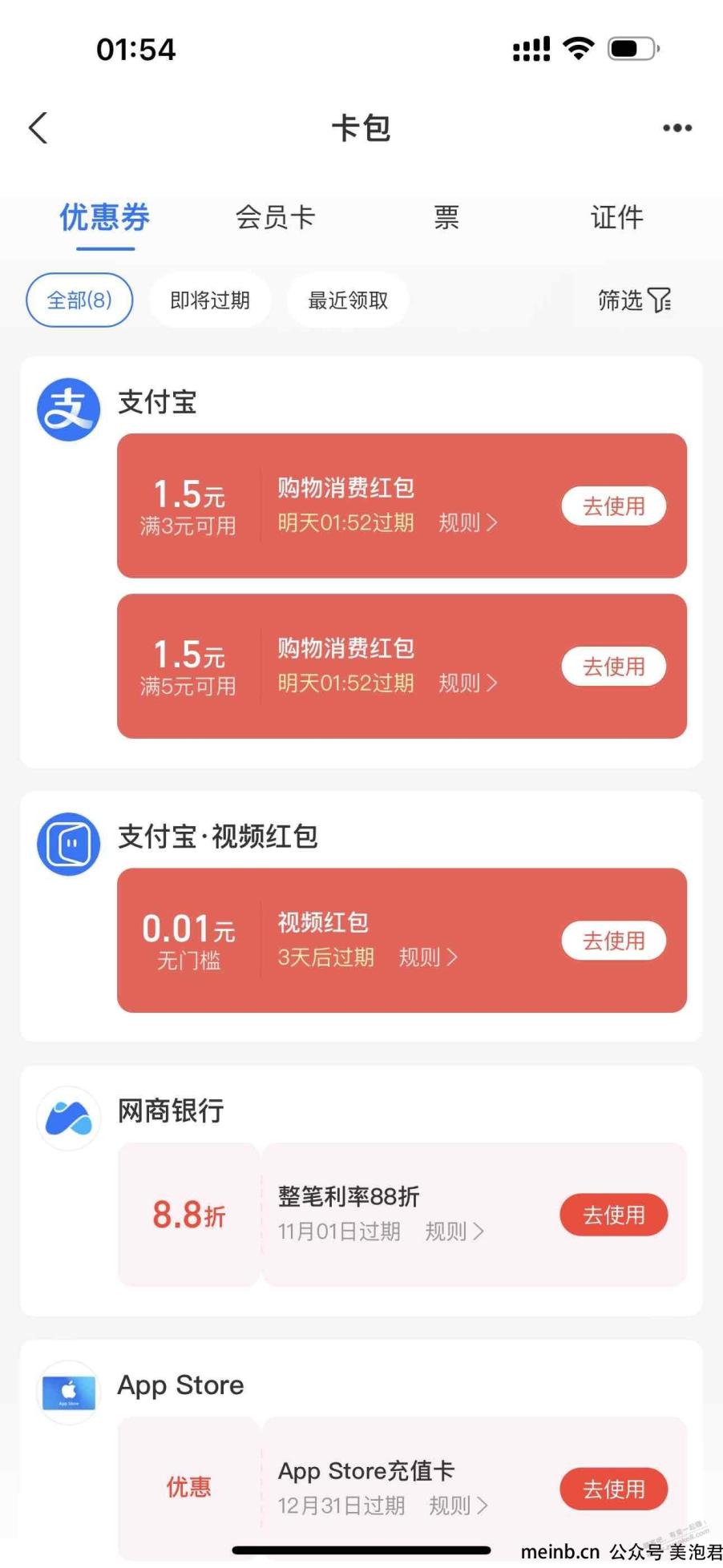Switch to the 证件 tab
Viewport: 723px width, 1568px height.
pos(616,217)
